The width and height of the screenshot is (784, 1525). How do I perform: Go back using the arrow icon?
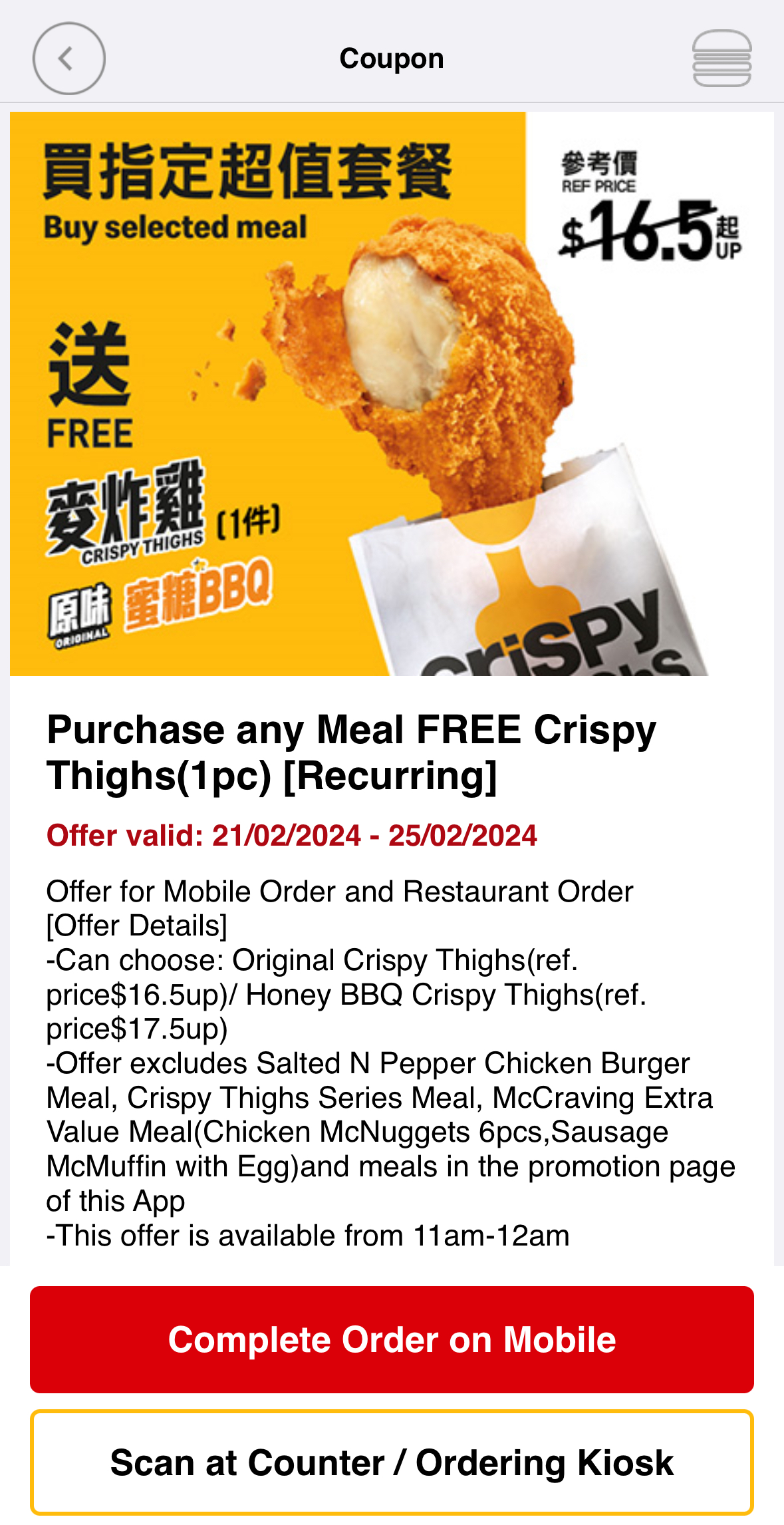pos(68,59)
